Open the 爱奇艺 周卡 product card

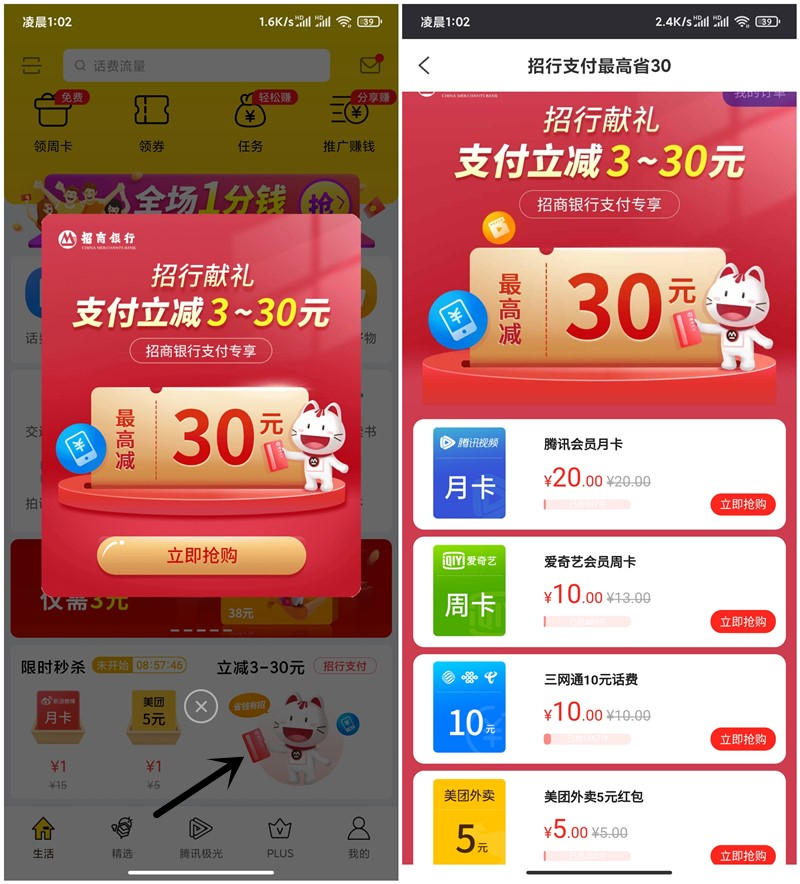pyautogui.click(x=469, y=591)
